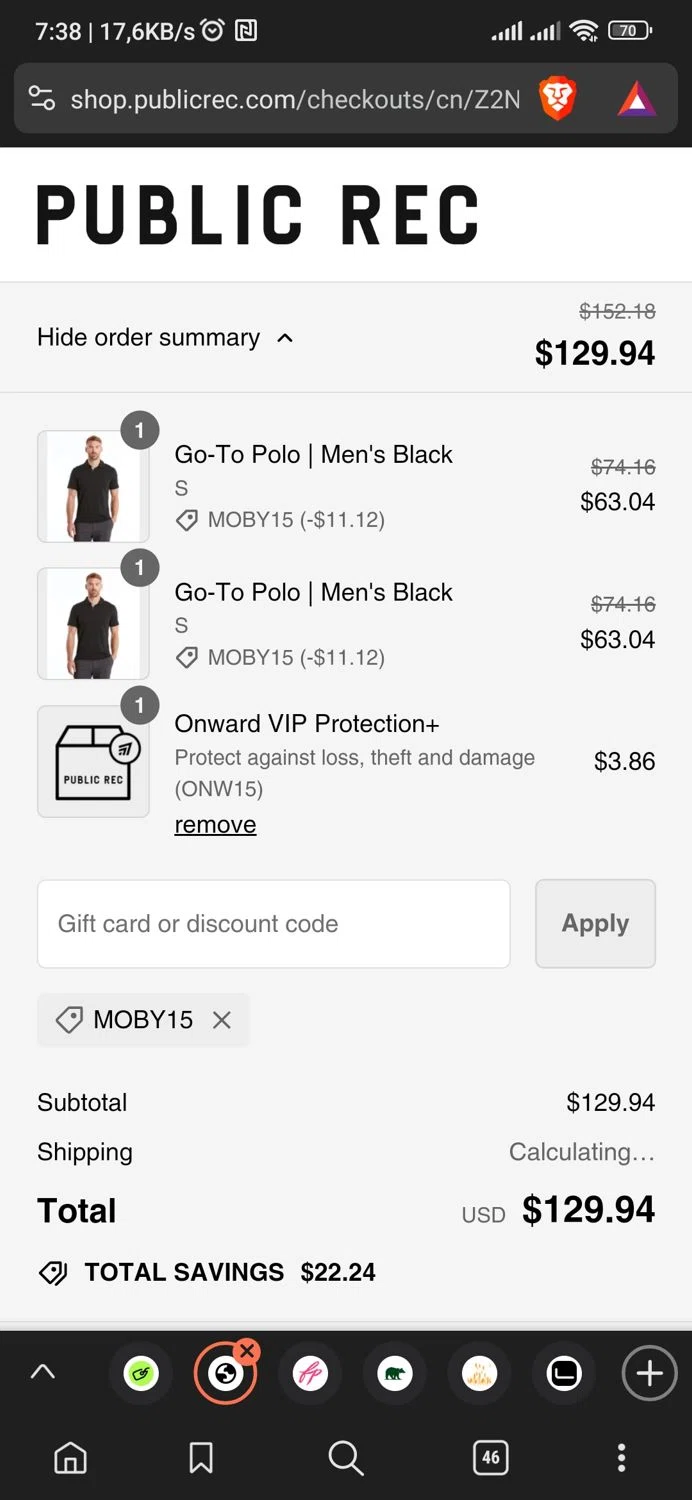Focus the gift card or discount code field
The width and height of the screenshot is (692, 1500).
click(273, 924)
